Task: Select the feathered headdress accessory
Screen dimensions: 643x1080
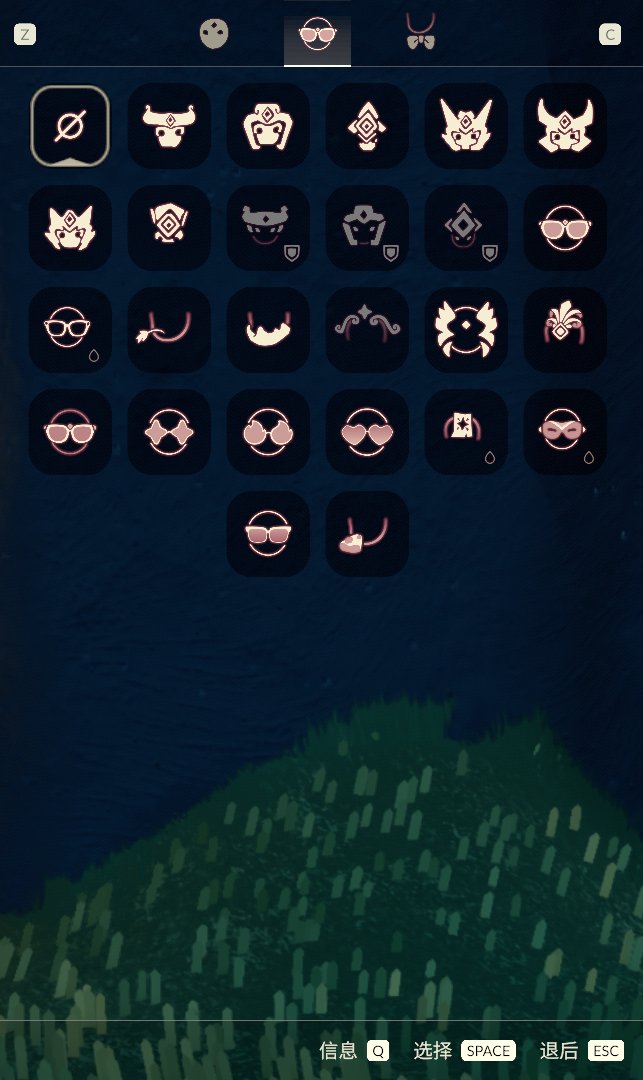Action: coord(565,329)
